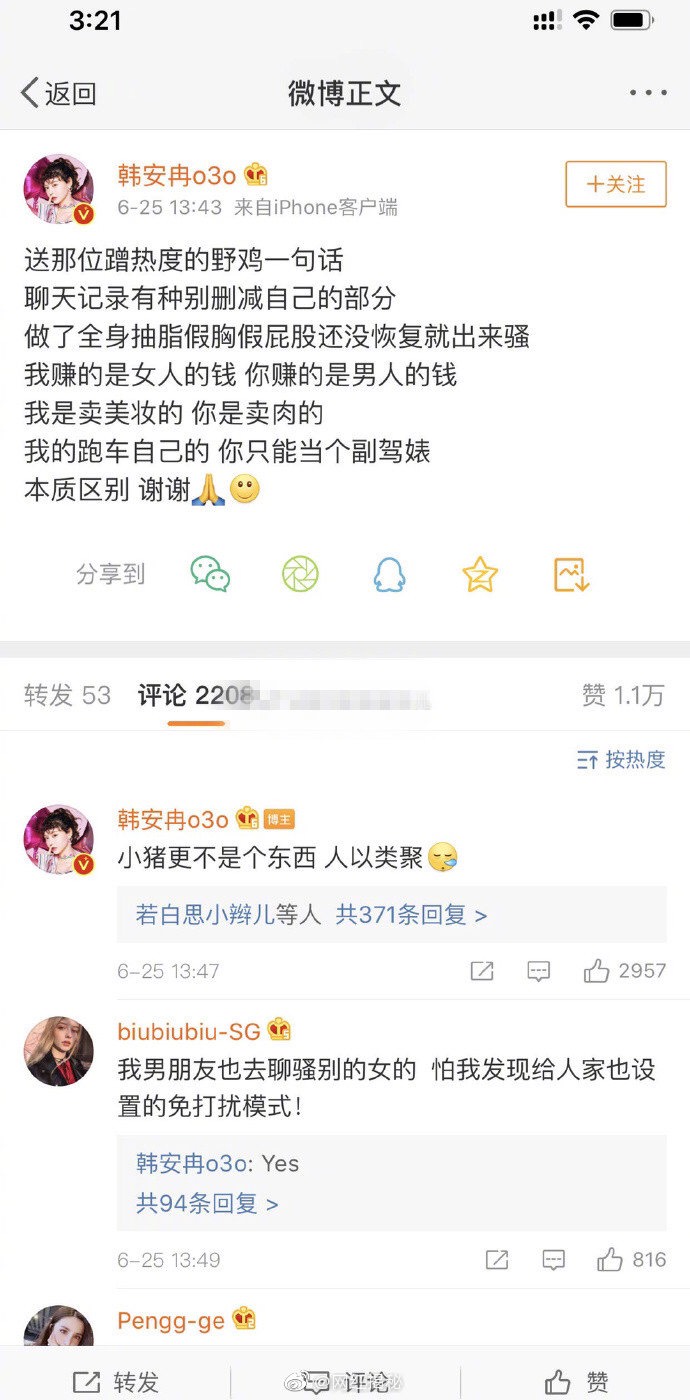The width and height of the screenshot is (690, 1400).
Task: Share post to WeChat
Action: click(x=210, y=574)
